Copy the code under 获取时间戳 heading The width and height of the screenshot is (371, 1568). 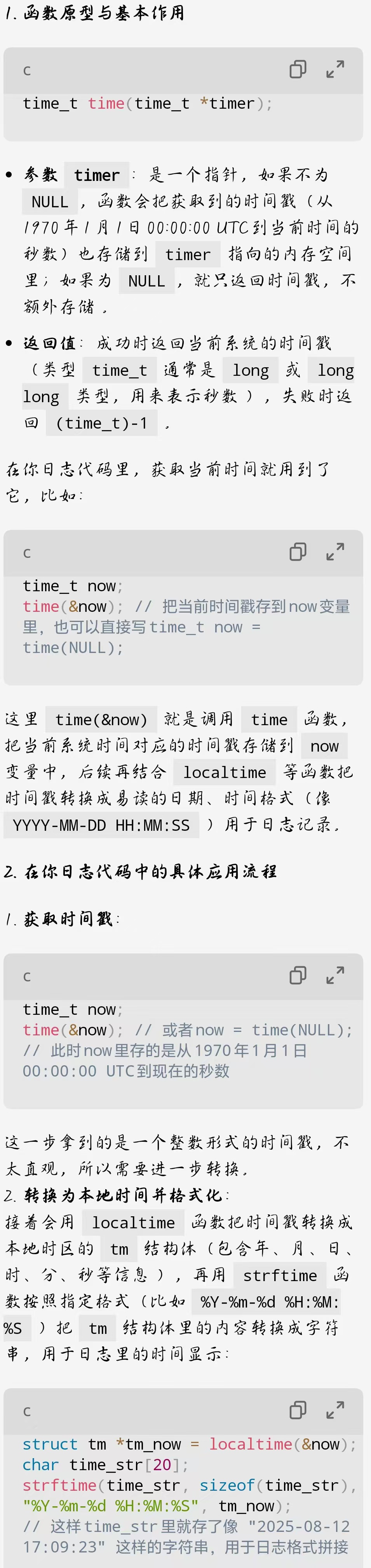[x=297, y=976]
